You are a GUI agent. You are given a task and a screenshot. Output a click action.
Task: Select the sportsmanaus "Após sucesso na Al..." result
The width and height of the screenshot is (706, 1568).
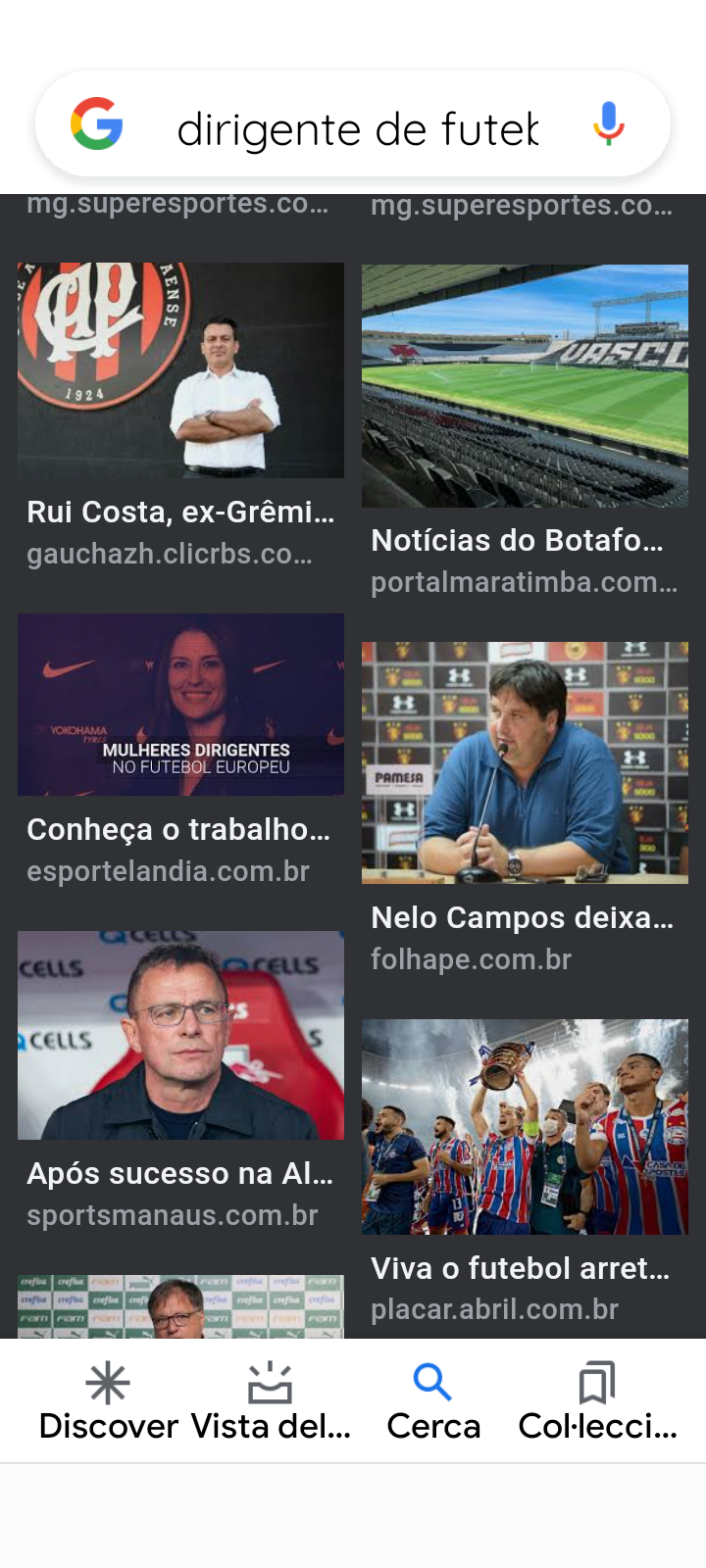(180, 1035)
